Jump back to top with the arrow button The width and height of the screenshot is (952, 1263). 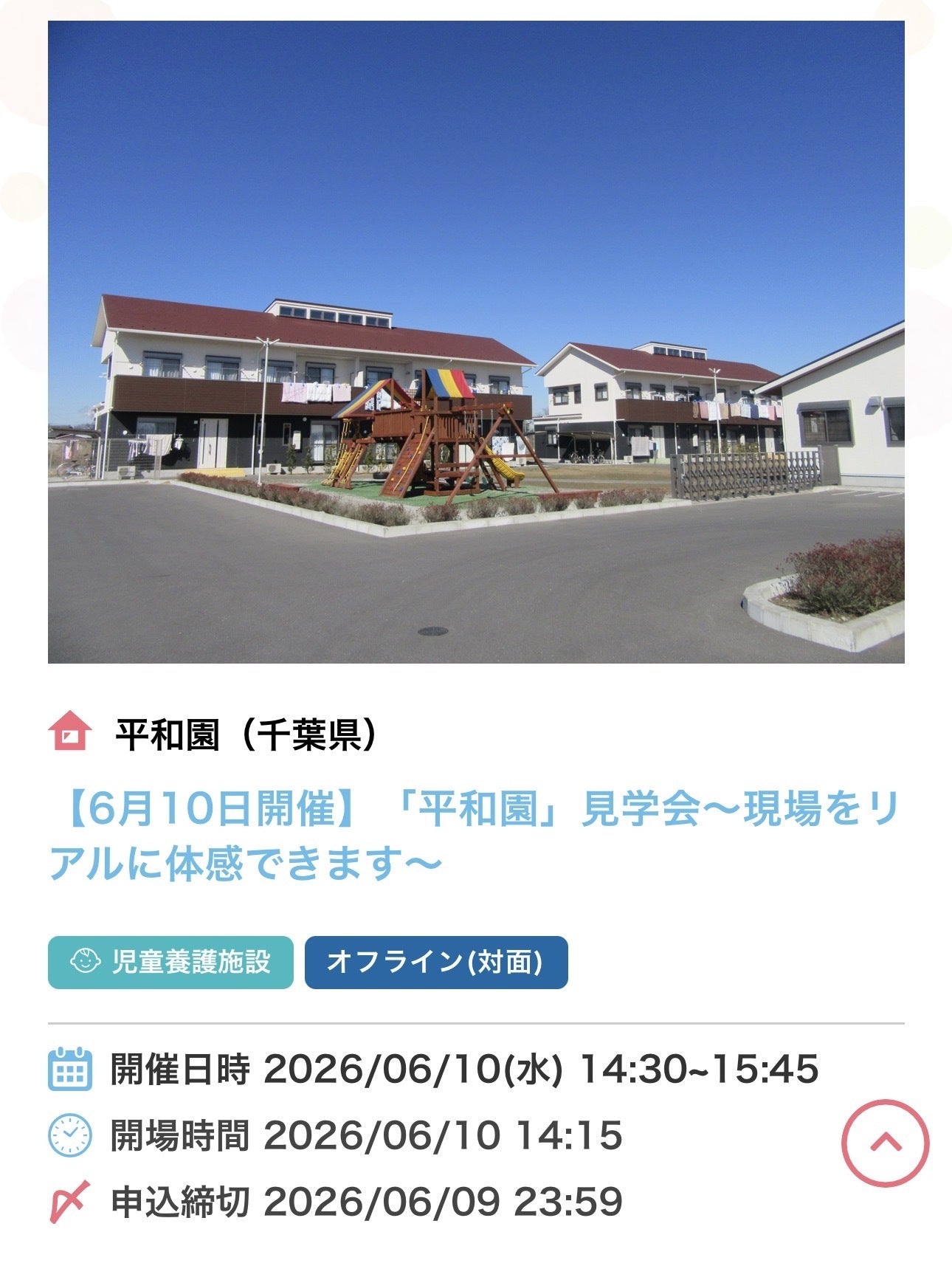pyautogui.click(x=885, y=1143)
